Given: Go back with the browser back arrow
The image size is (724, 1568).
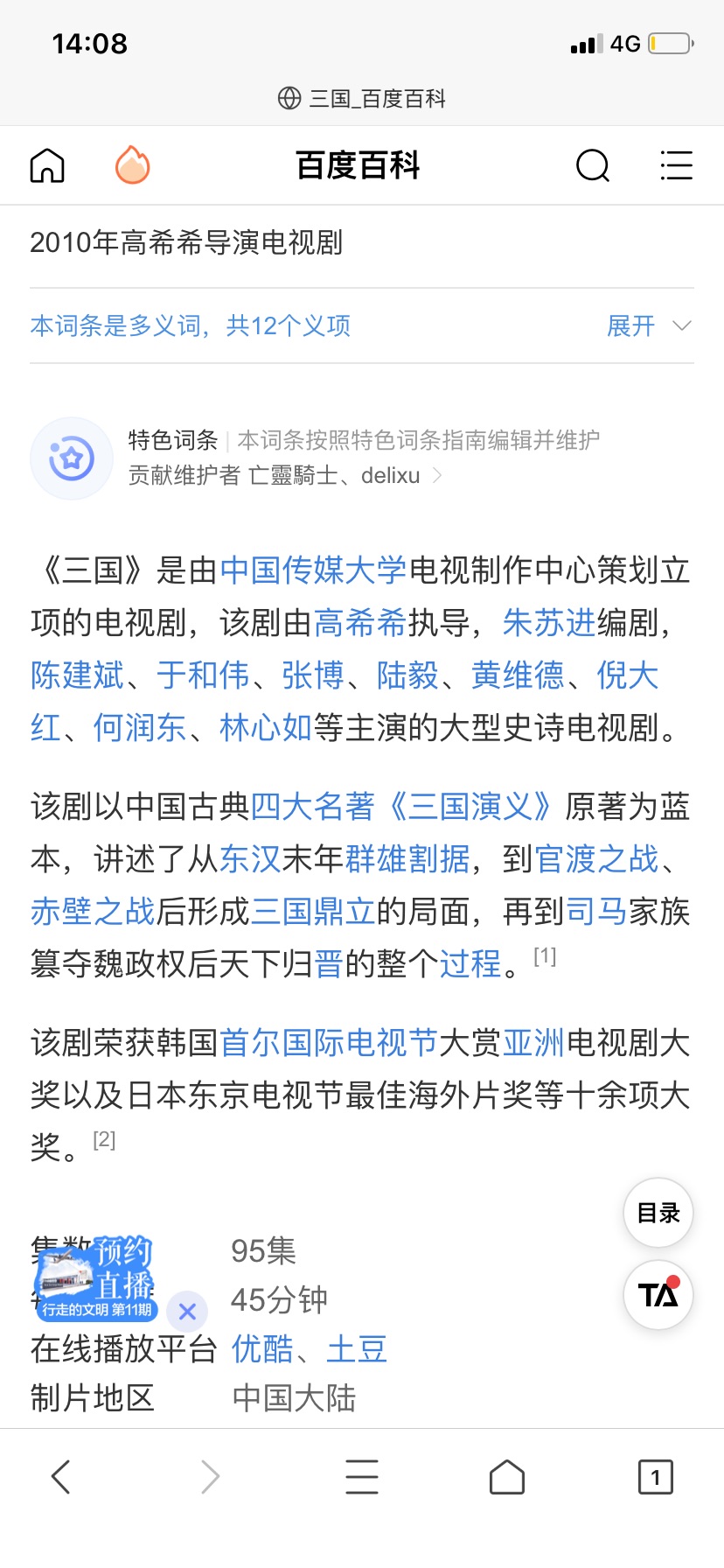Looking at the screenshot, I should click(60, 1476).
